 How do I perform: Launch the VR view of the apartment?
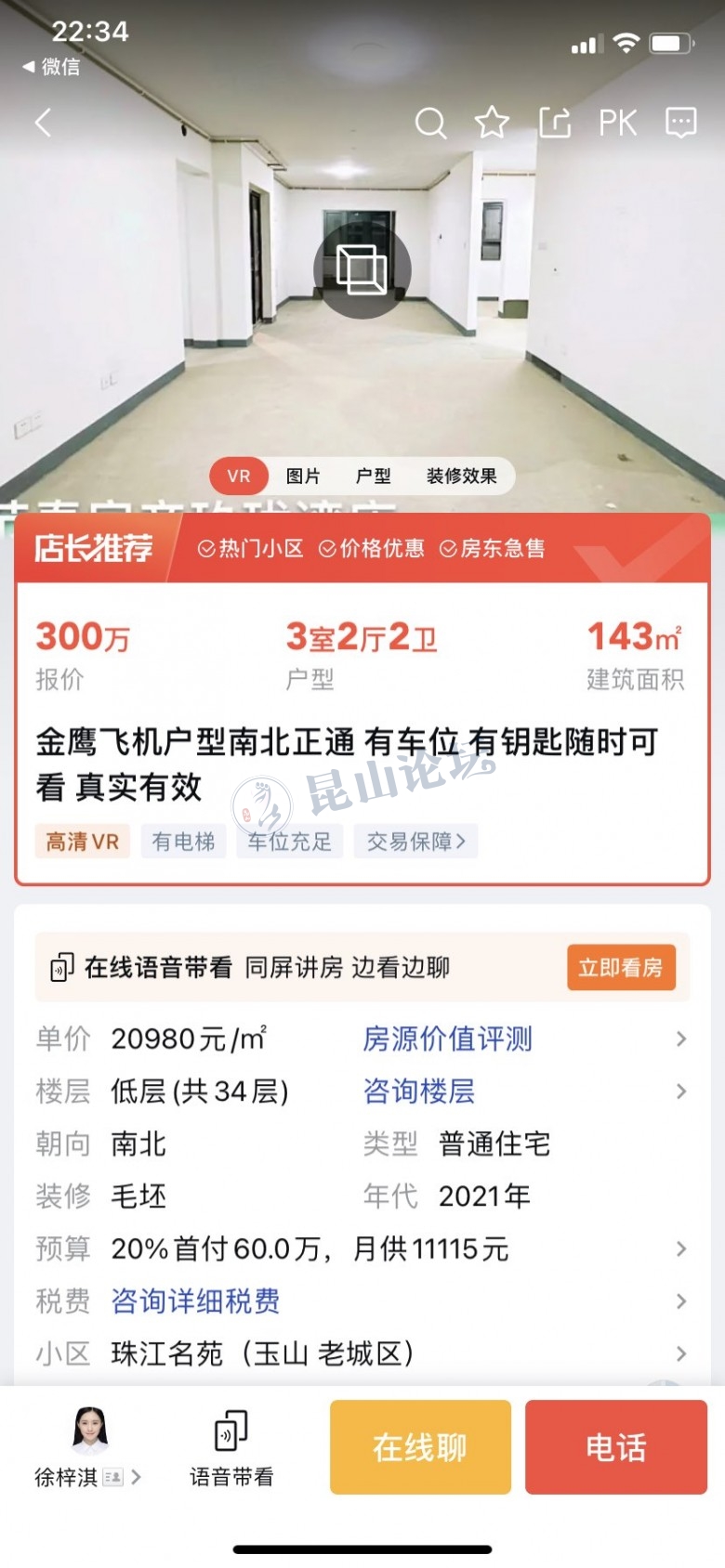pos(362,269)
